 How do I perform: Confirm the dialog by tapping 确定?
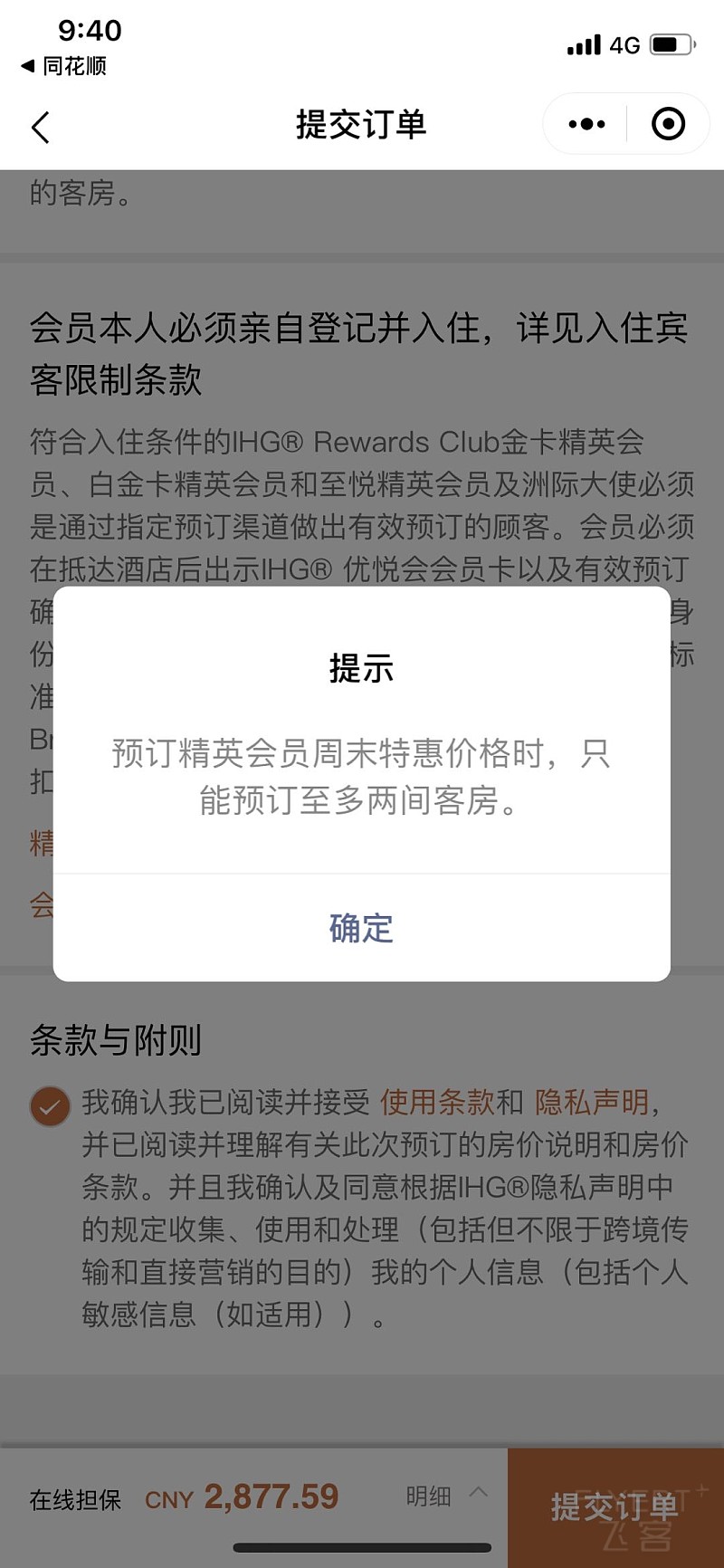pos(361,928)
